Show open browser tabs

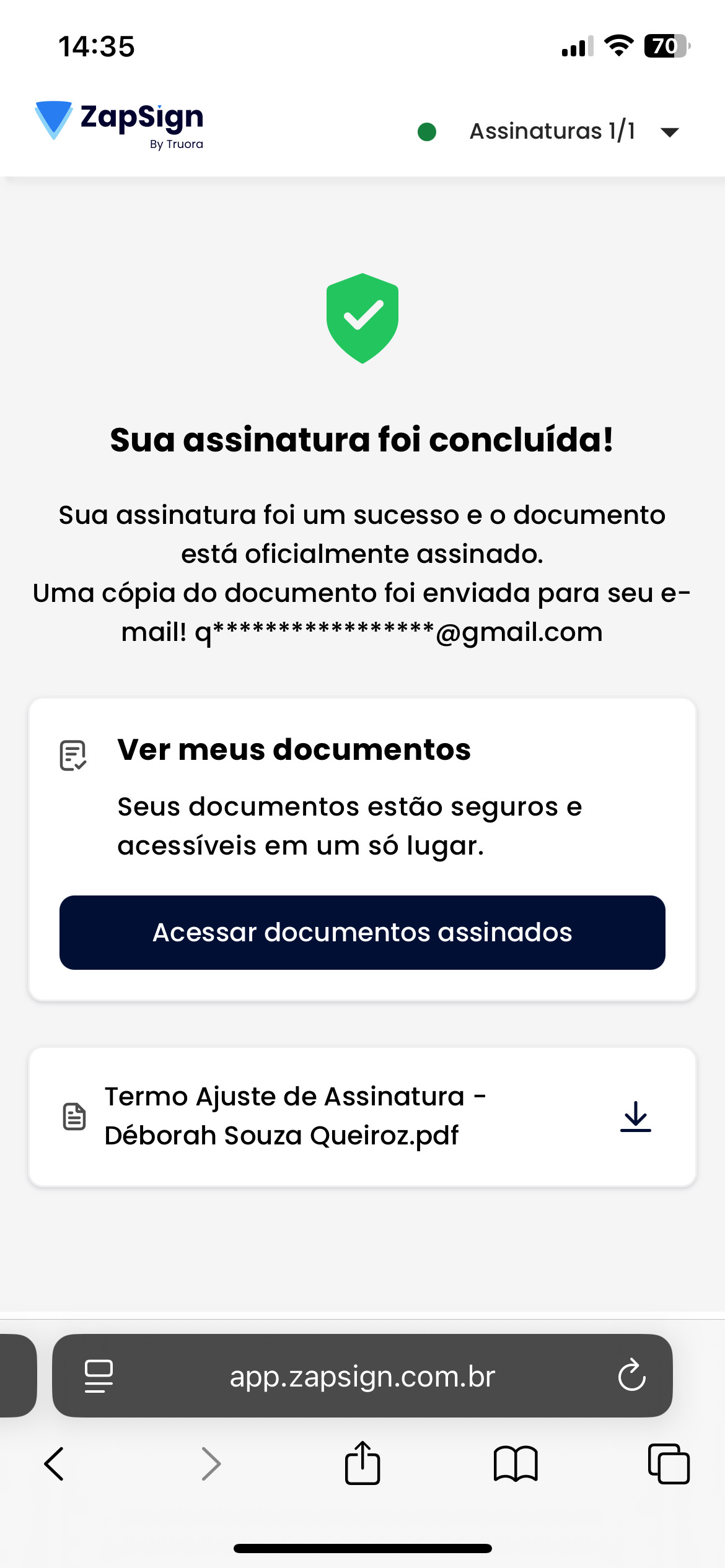[x=668, y=1464]
